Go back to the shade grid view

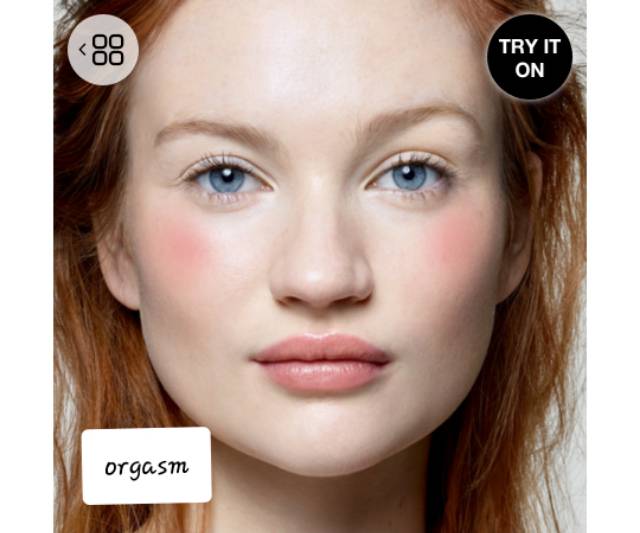pyautogui.click(x=102, y=50)
